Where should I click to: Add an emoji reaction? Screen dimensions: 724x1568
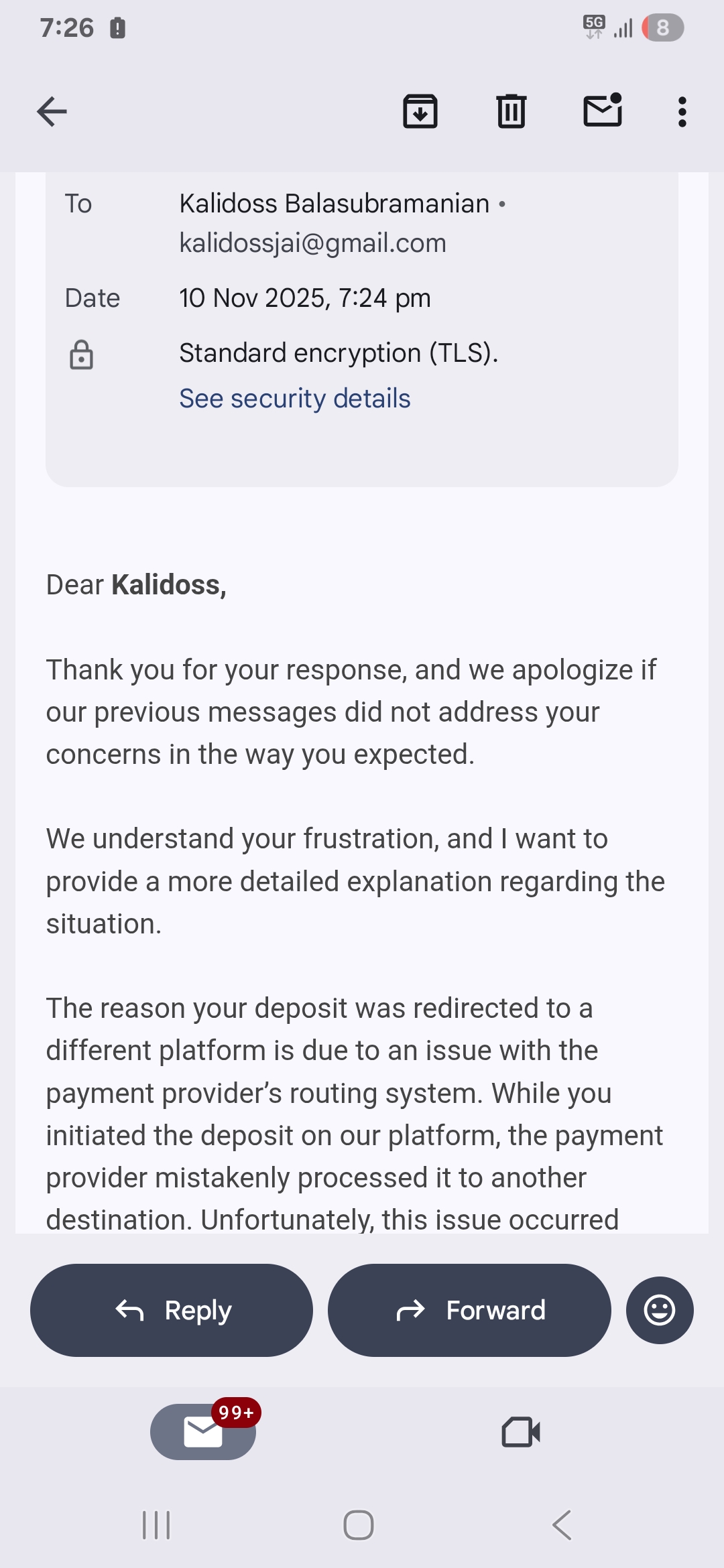coord(659,1310)
